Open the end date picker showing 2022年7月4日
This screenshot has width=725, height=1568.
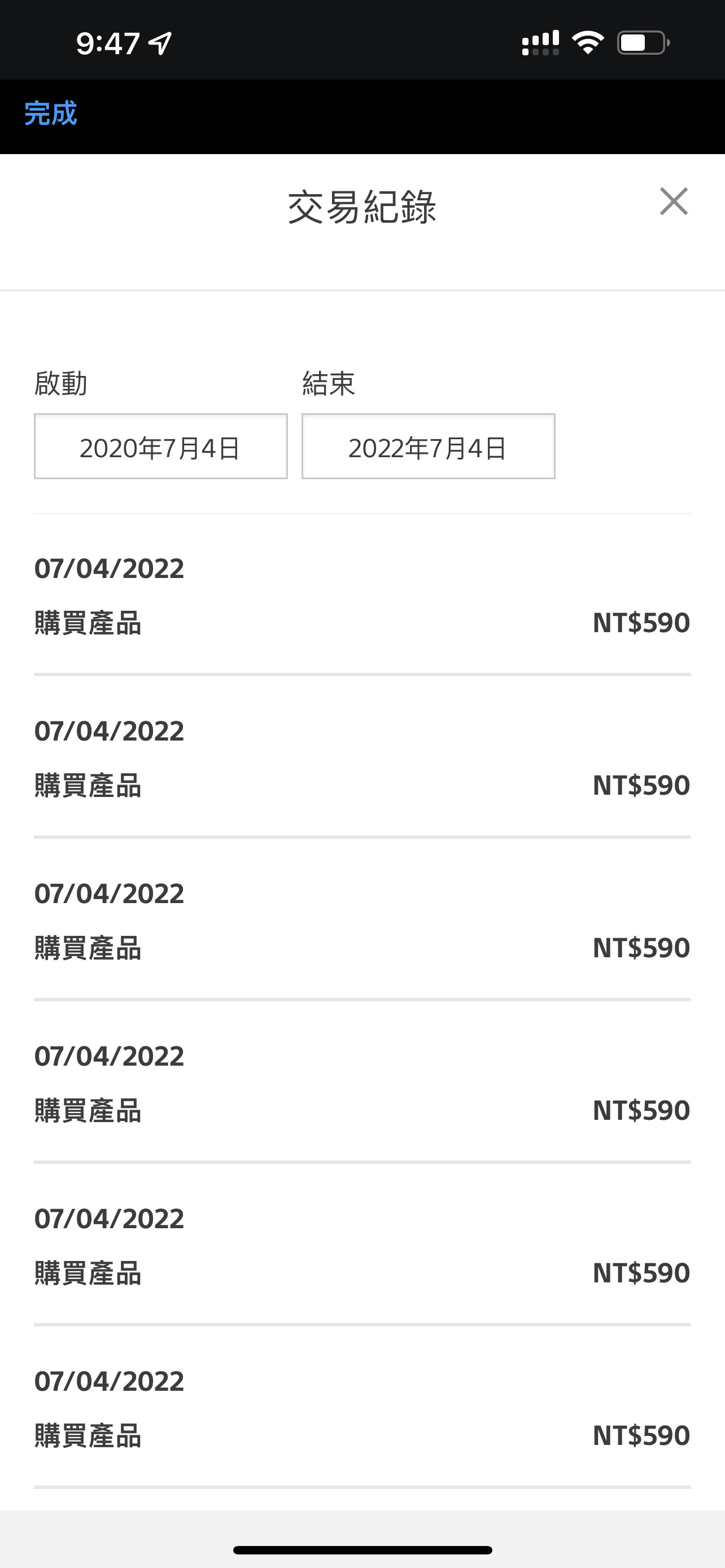[427, 447]
